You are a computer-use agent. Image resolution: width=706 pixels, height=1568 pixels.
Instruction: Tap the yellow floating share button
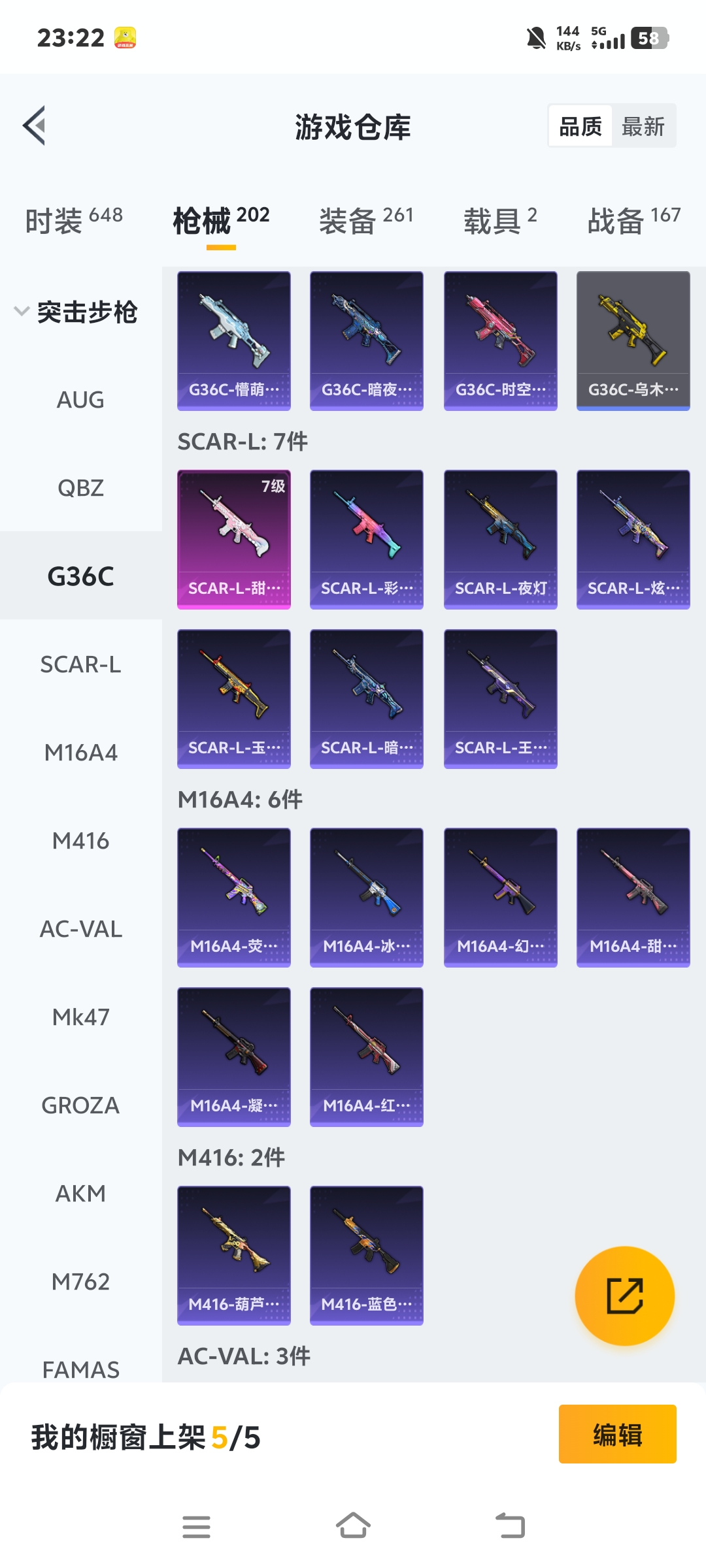pyautogui.click(x=624, y=1296)
